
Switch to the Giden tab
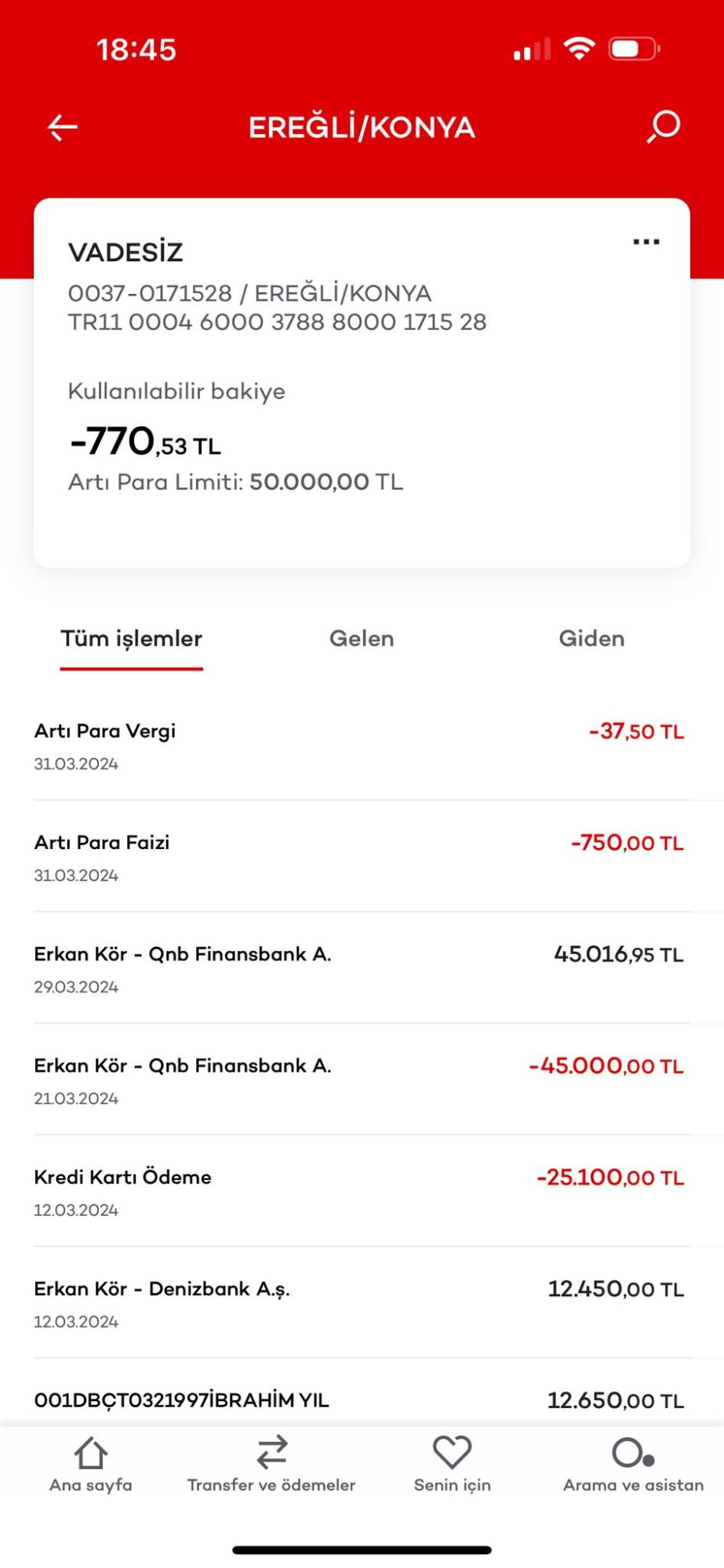pos(592,639)
